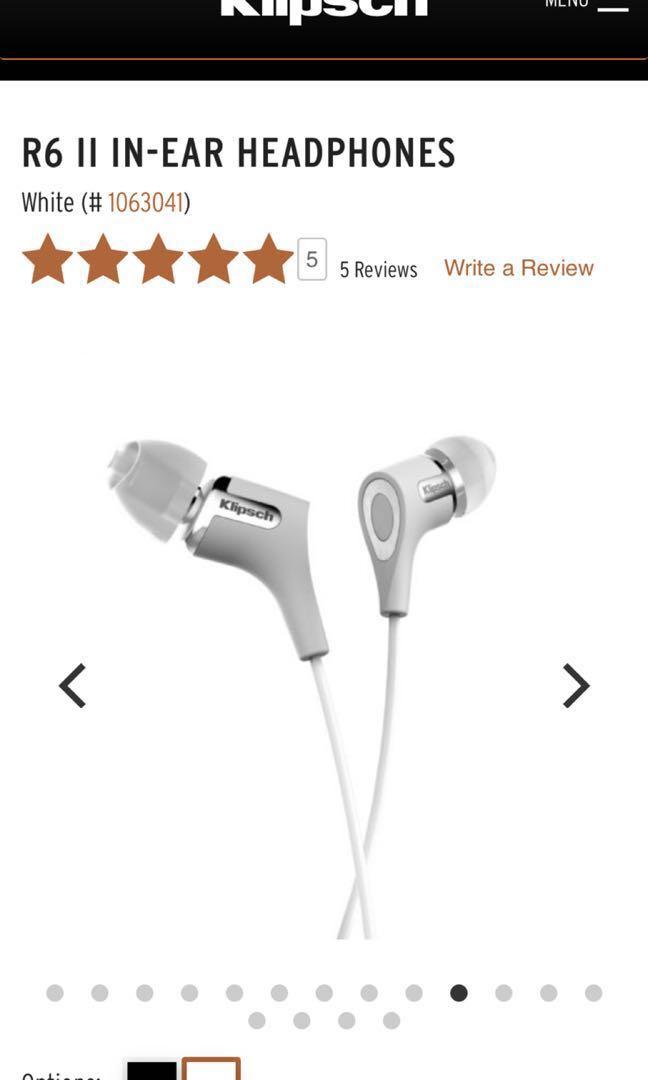Open the 5 Reviews link
The width and height of the screenshot is (648, 1080).
(378, 269)
